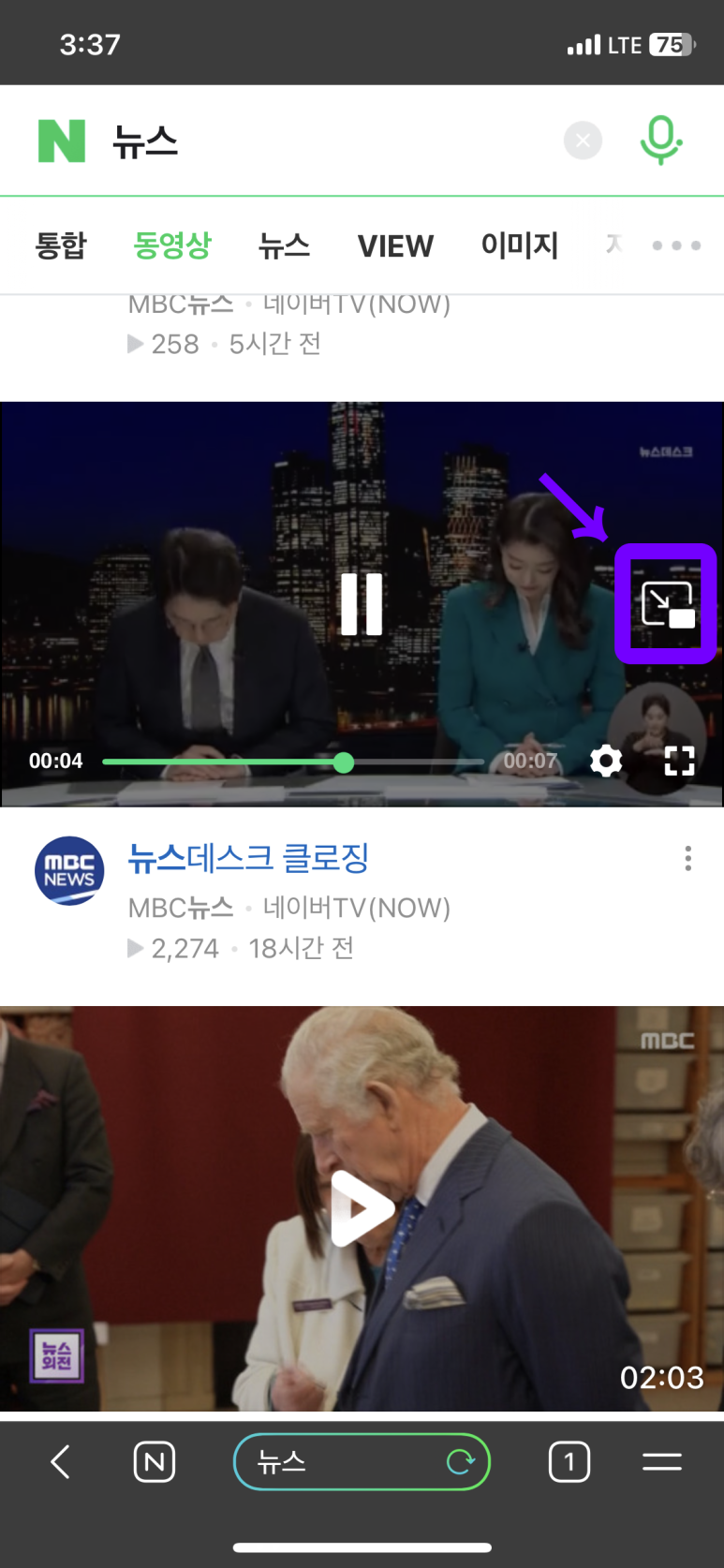Switch video to picture-in-picture mode

(x=666, y=603)
